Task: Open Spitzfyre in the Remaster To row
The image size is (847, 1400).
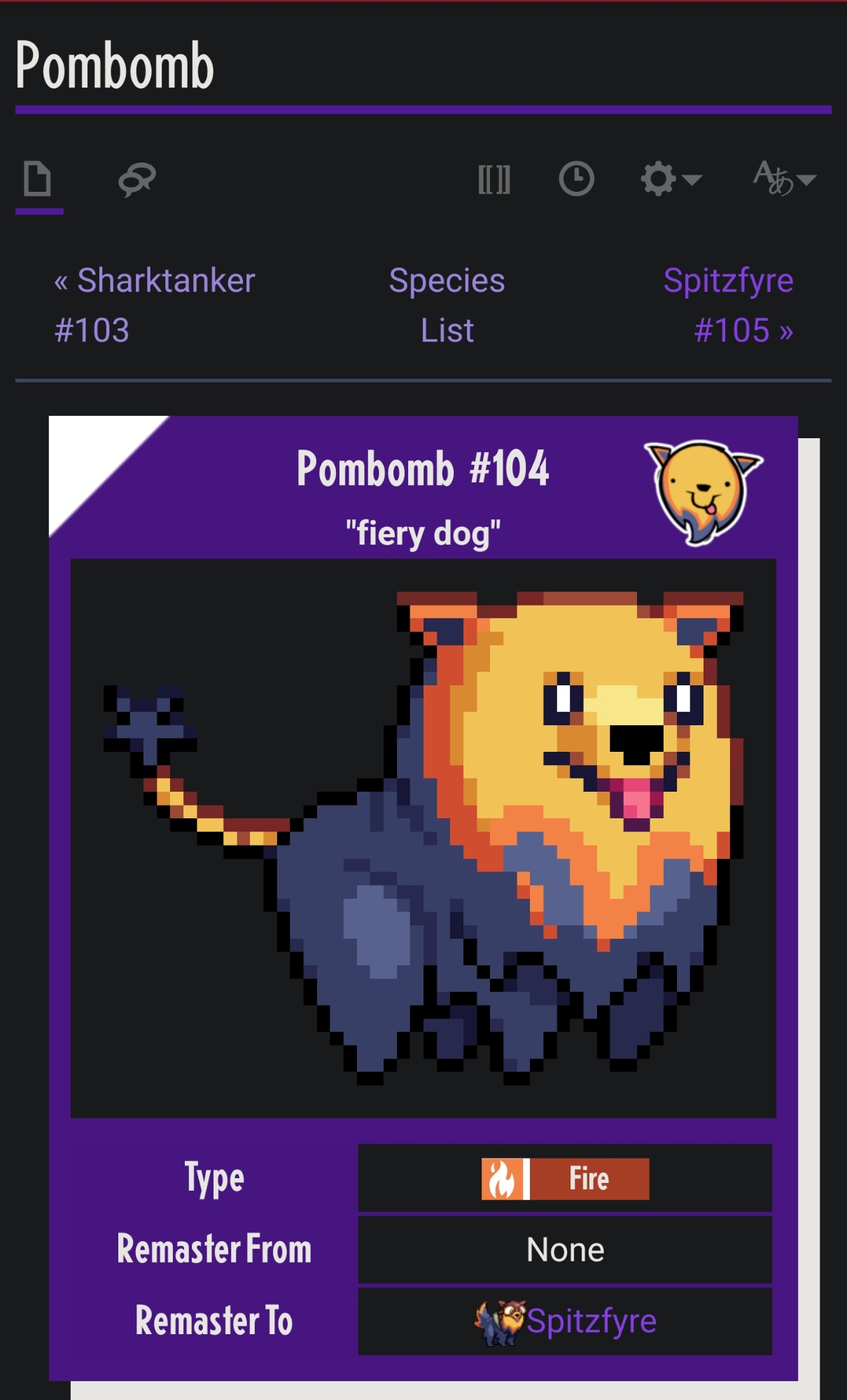Action: [591, 1322]
